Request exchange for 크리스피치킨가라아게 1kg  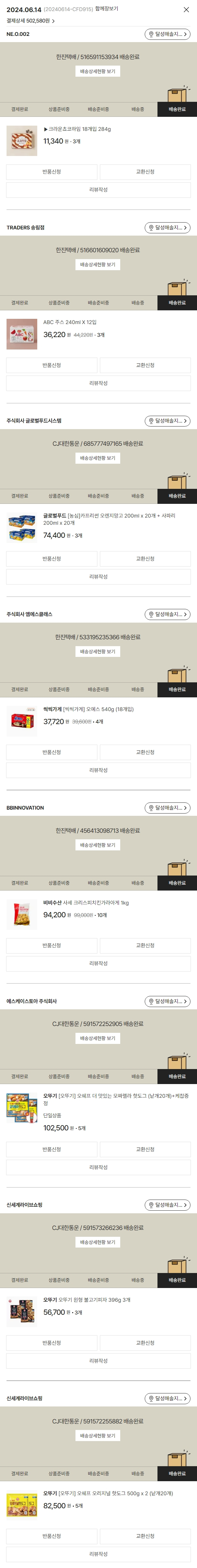145,945
